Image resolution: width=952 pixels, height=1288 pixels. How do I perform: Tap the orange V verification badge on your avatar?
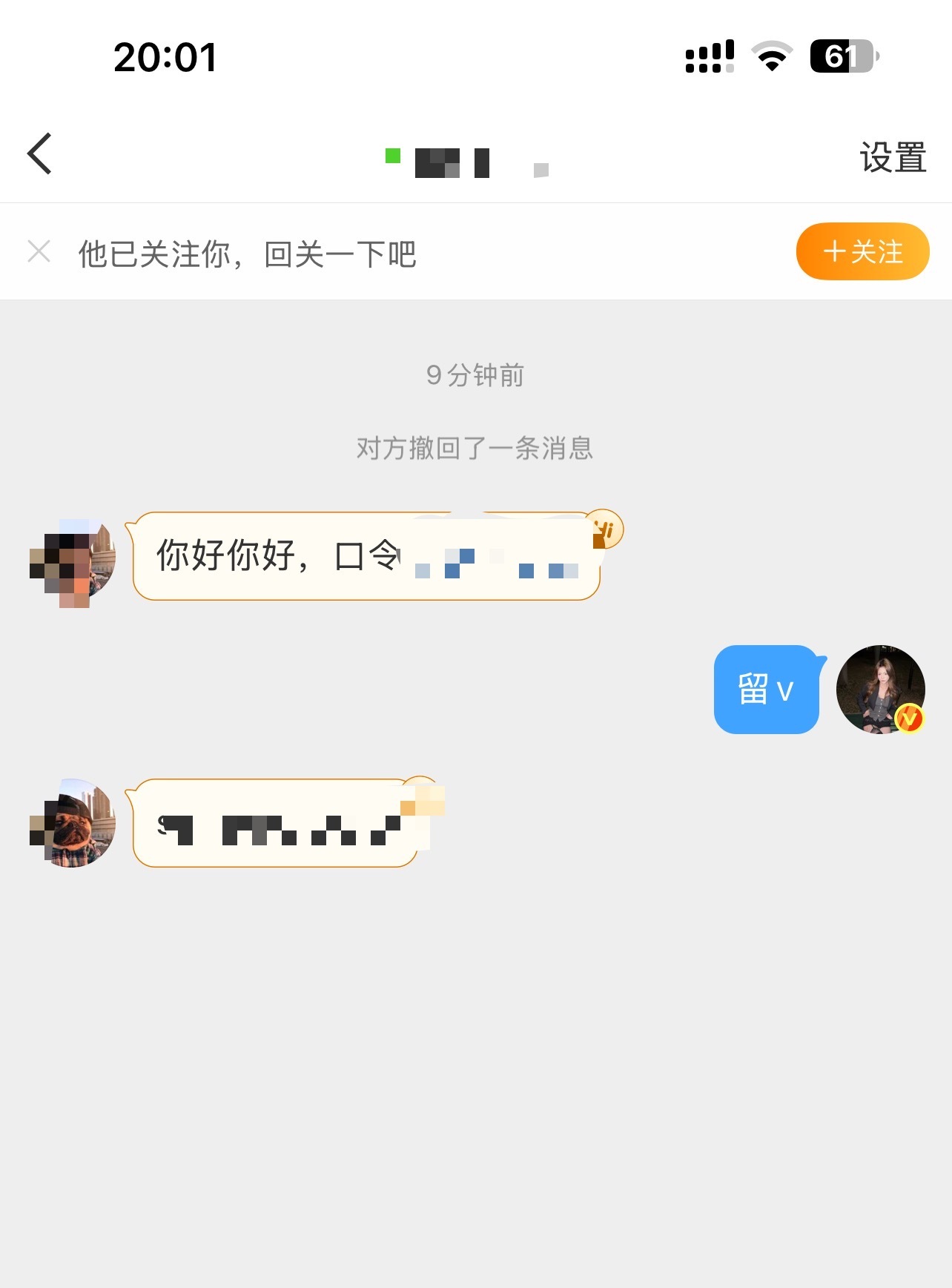pyautogui.click(x=910, y=718)
